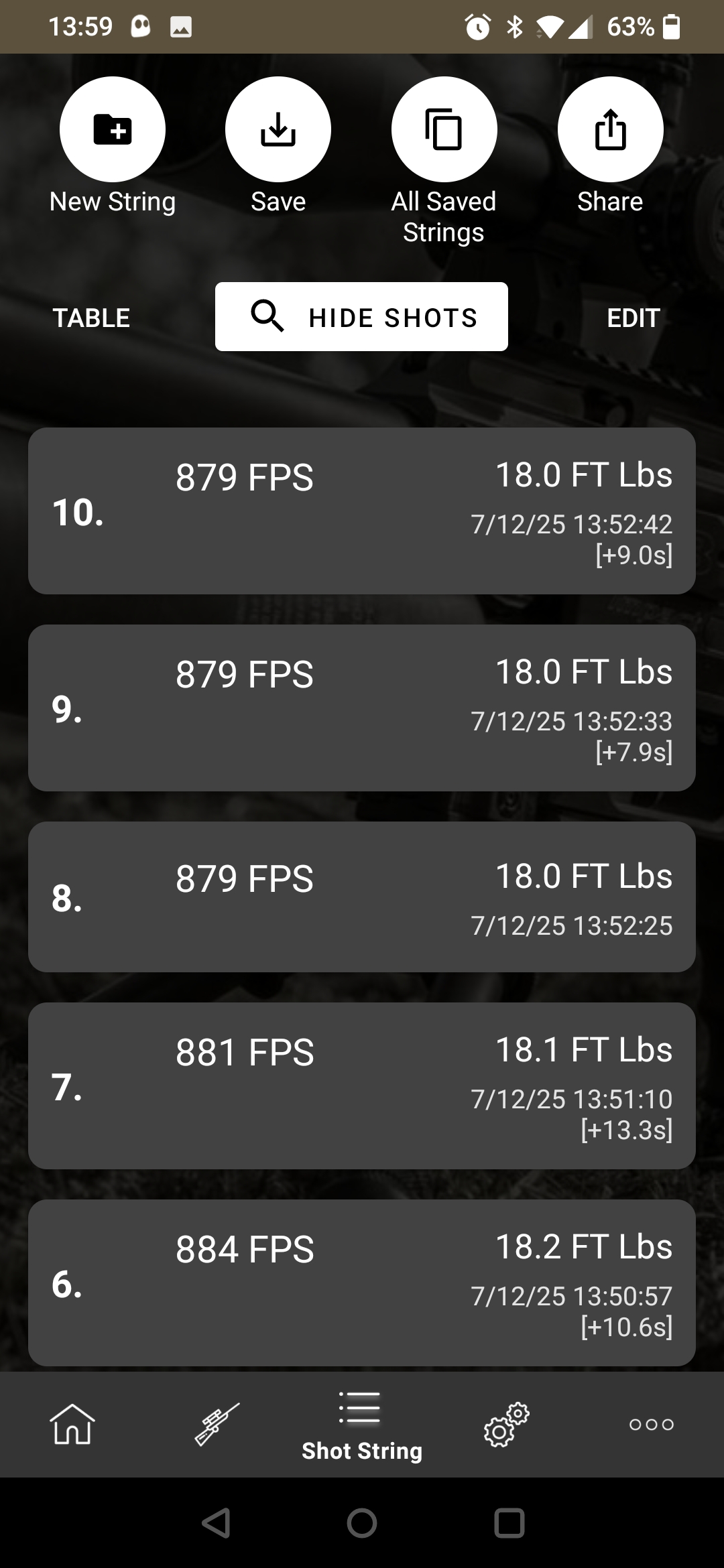
Task: Open shot 6 at 884 FPS
Action: tap(362, 1283)
